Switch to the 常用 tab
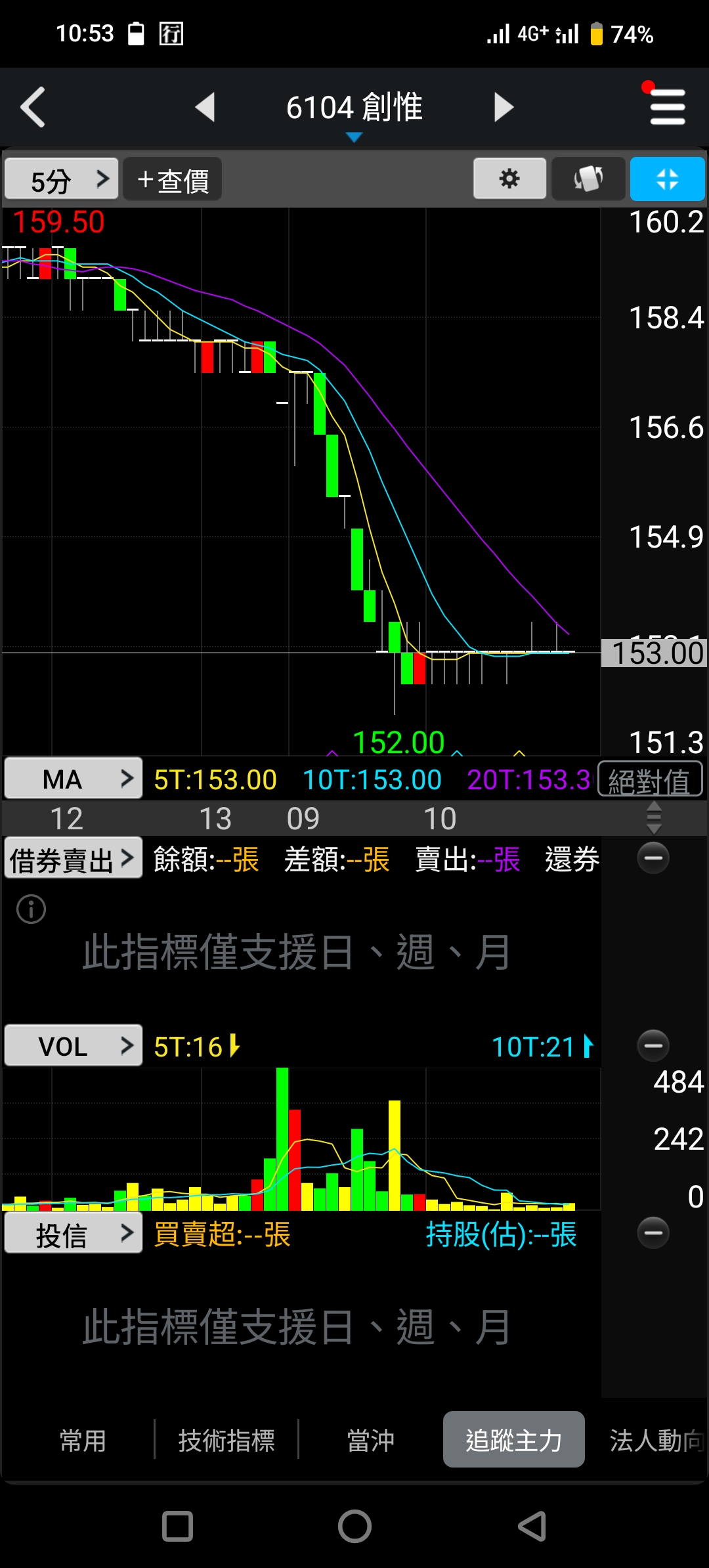Image resolution: width=709 pixels, height=1568 pixels. coord(83,1440)
